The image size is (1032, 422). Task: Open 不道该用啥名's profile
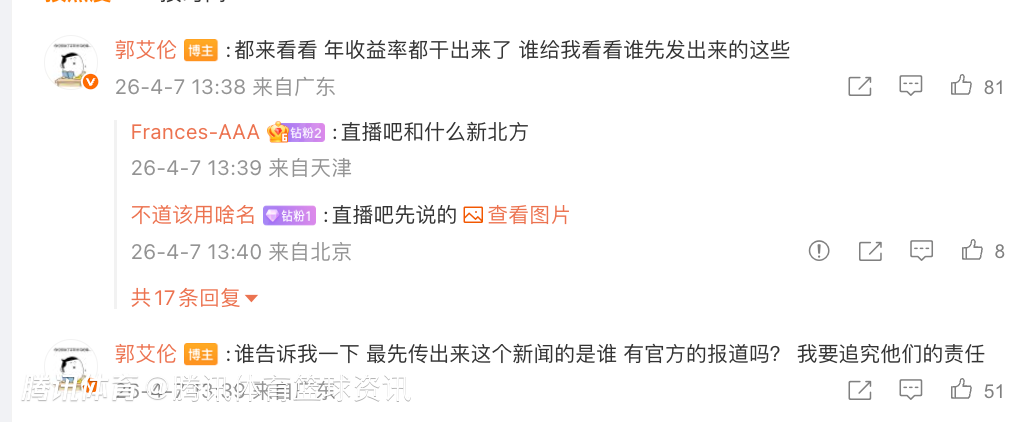(193, 214)
